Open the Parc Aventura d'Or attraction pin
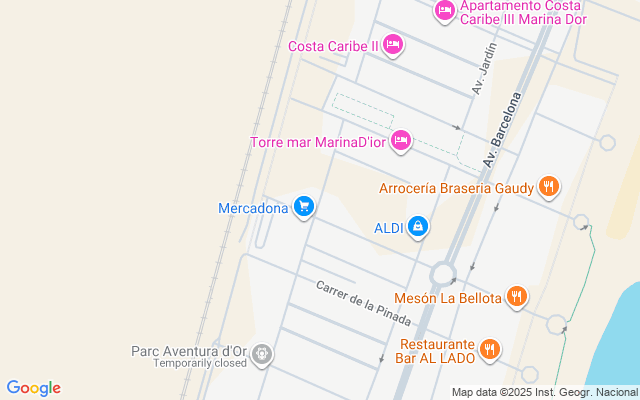 pos(262,354)
